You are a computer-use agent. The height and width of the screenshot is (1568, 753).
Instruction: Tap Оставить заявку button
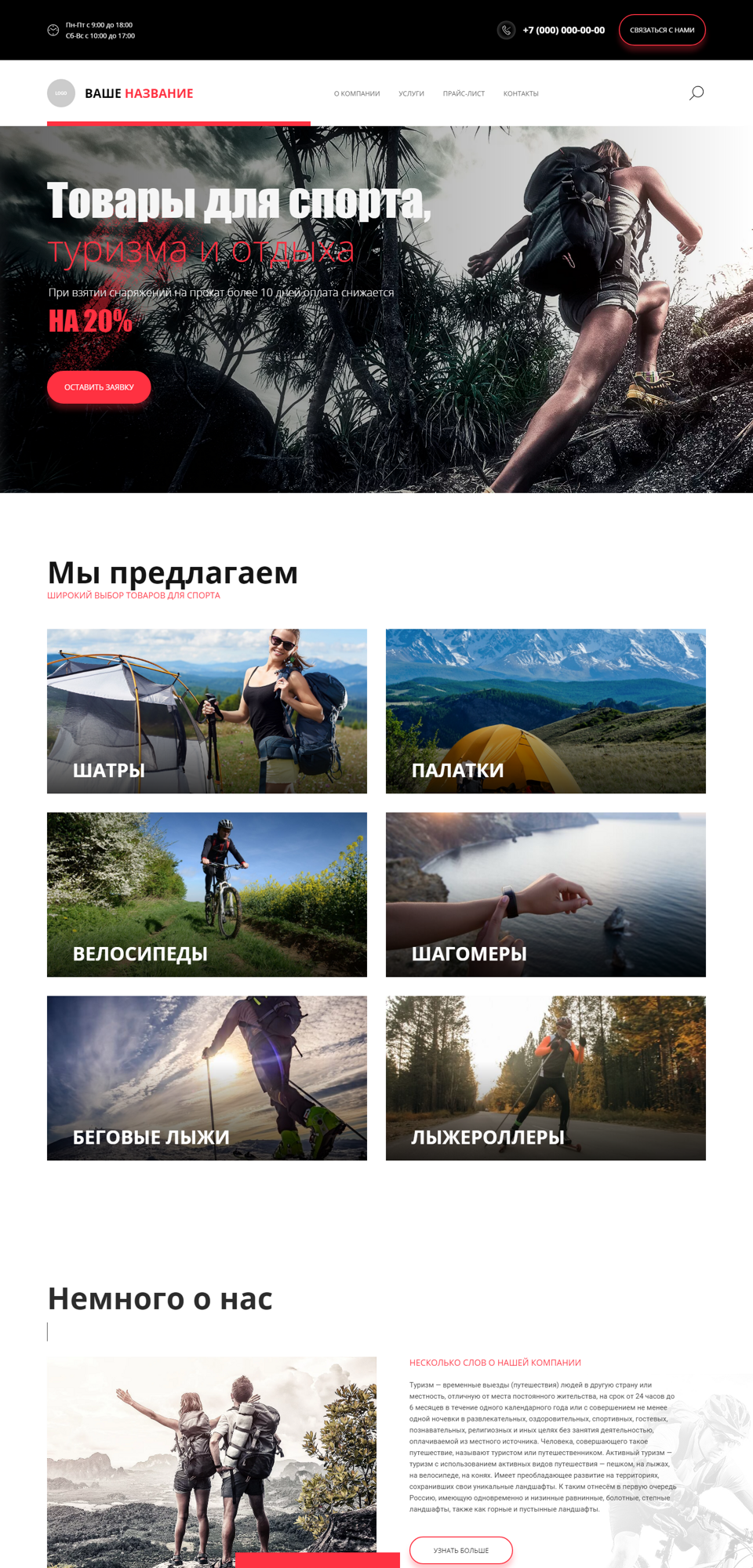(x=99, y=387)
